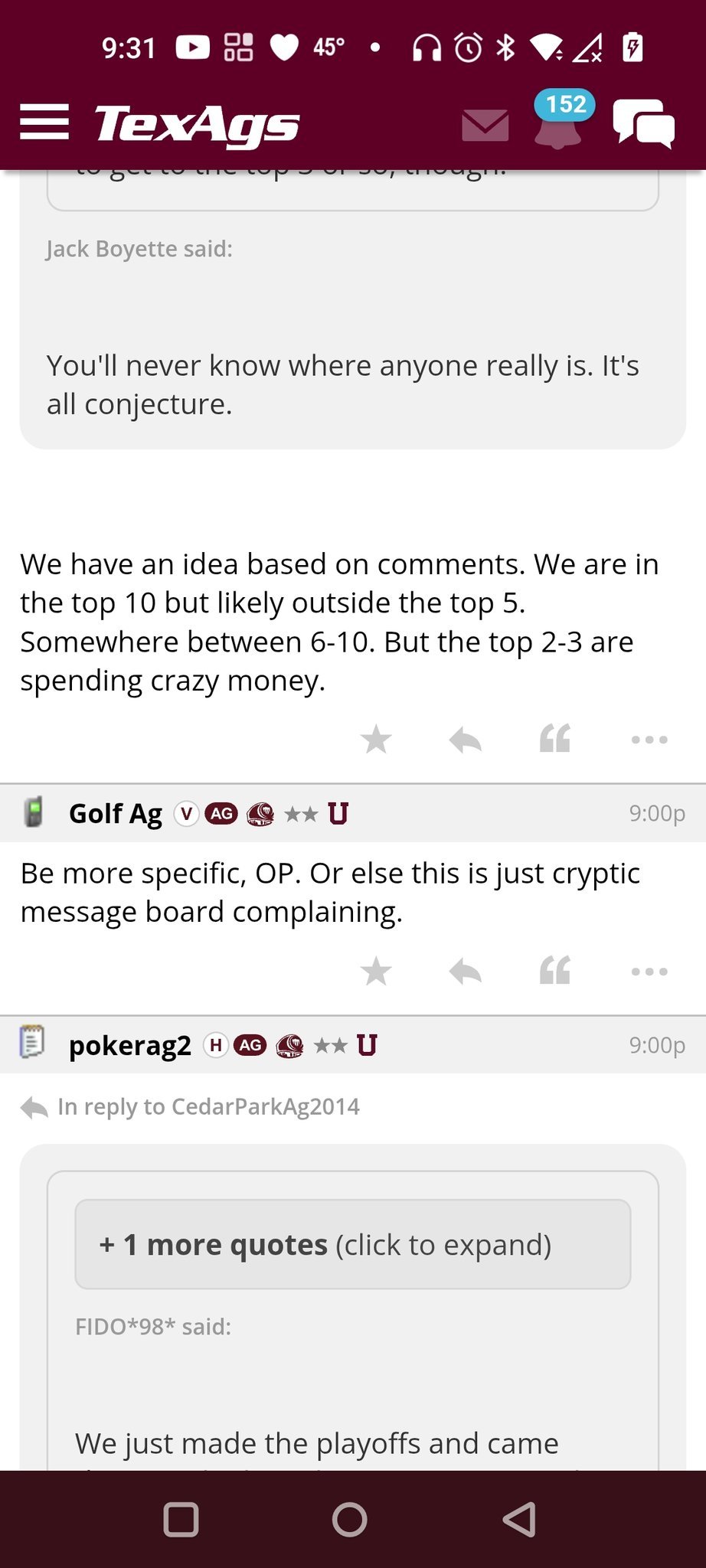Star the post about top 10 spending

(x=376, y=740)
